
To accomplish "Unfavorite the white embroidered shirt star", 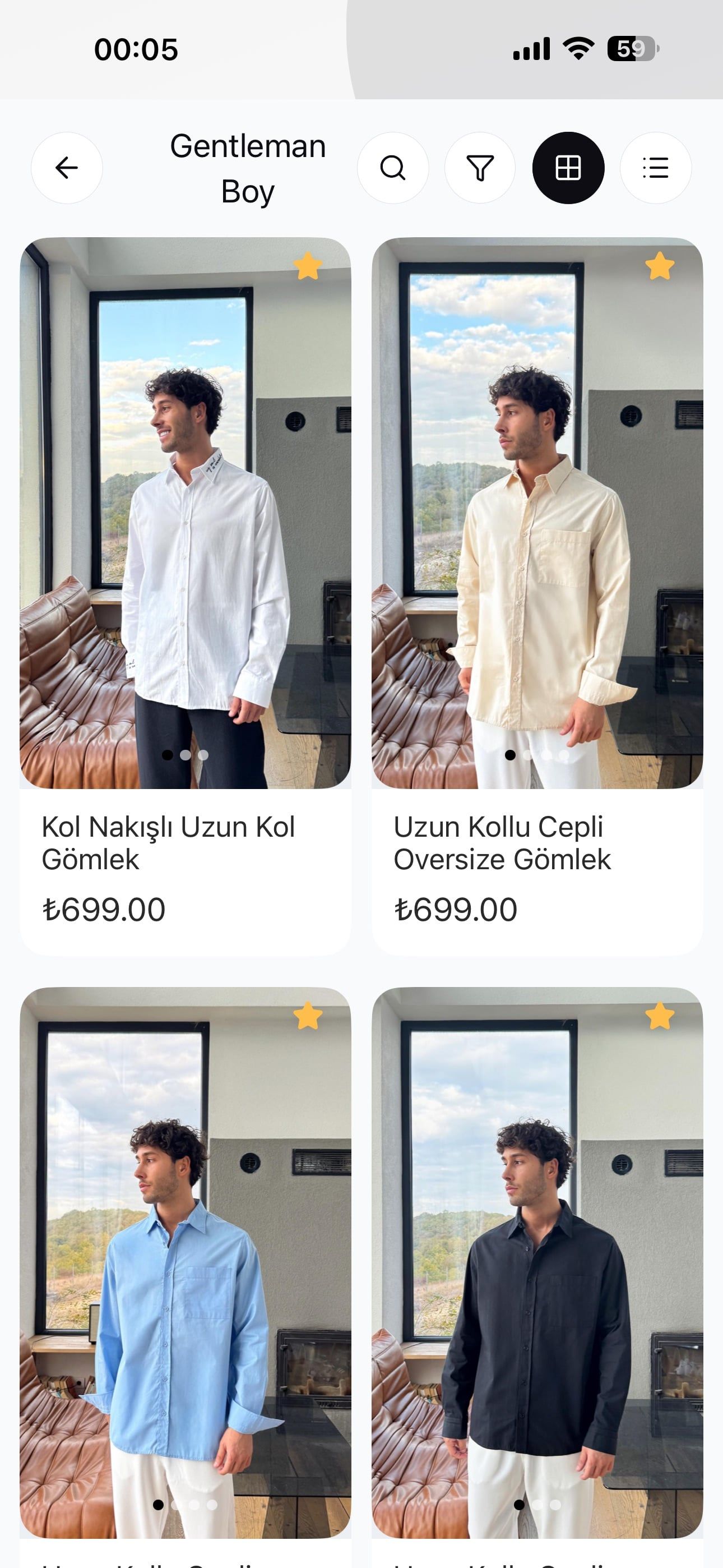I will 307,266.
